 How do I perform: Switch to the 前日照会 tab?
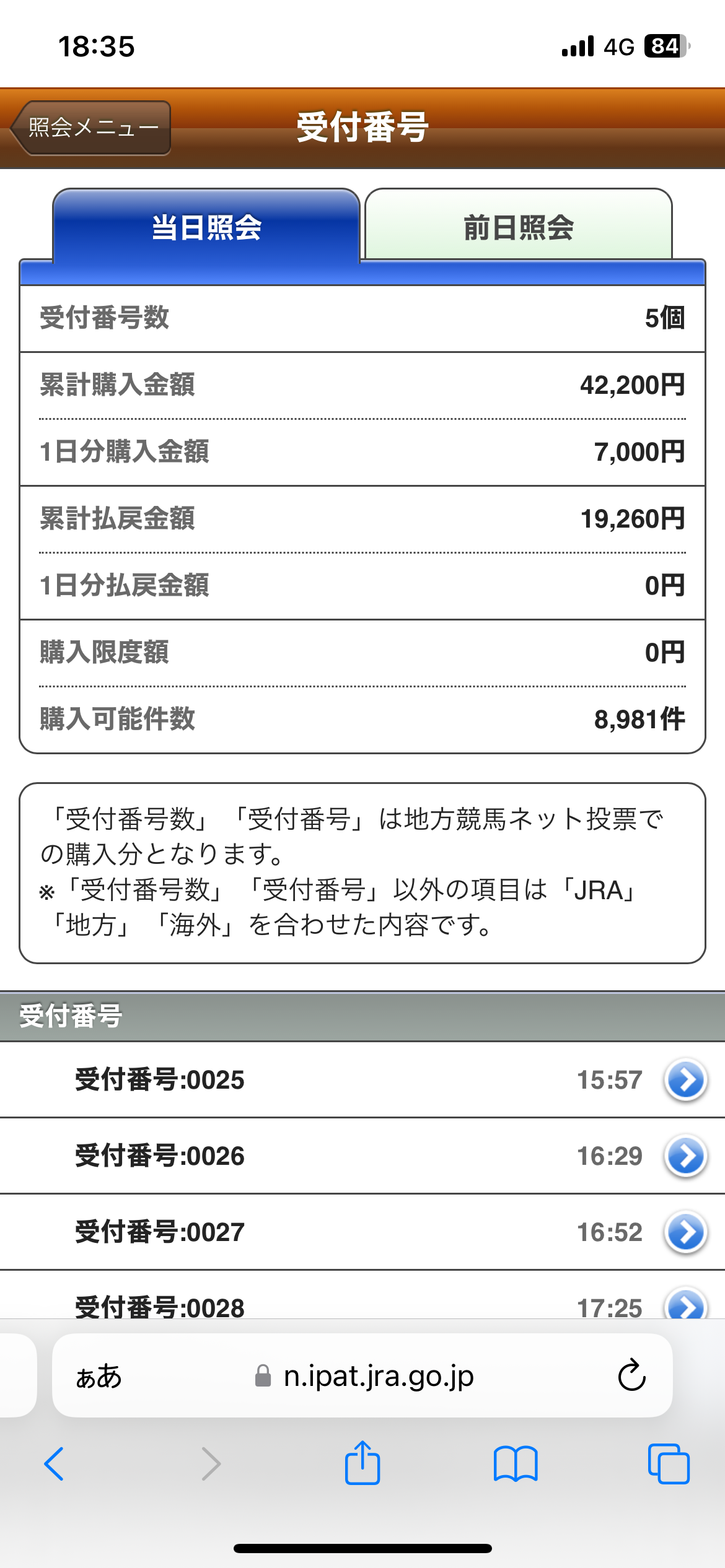[519, 225]
